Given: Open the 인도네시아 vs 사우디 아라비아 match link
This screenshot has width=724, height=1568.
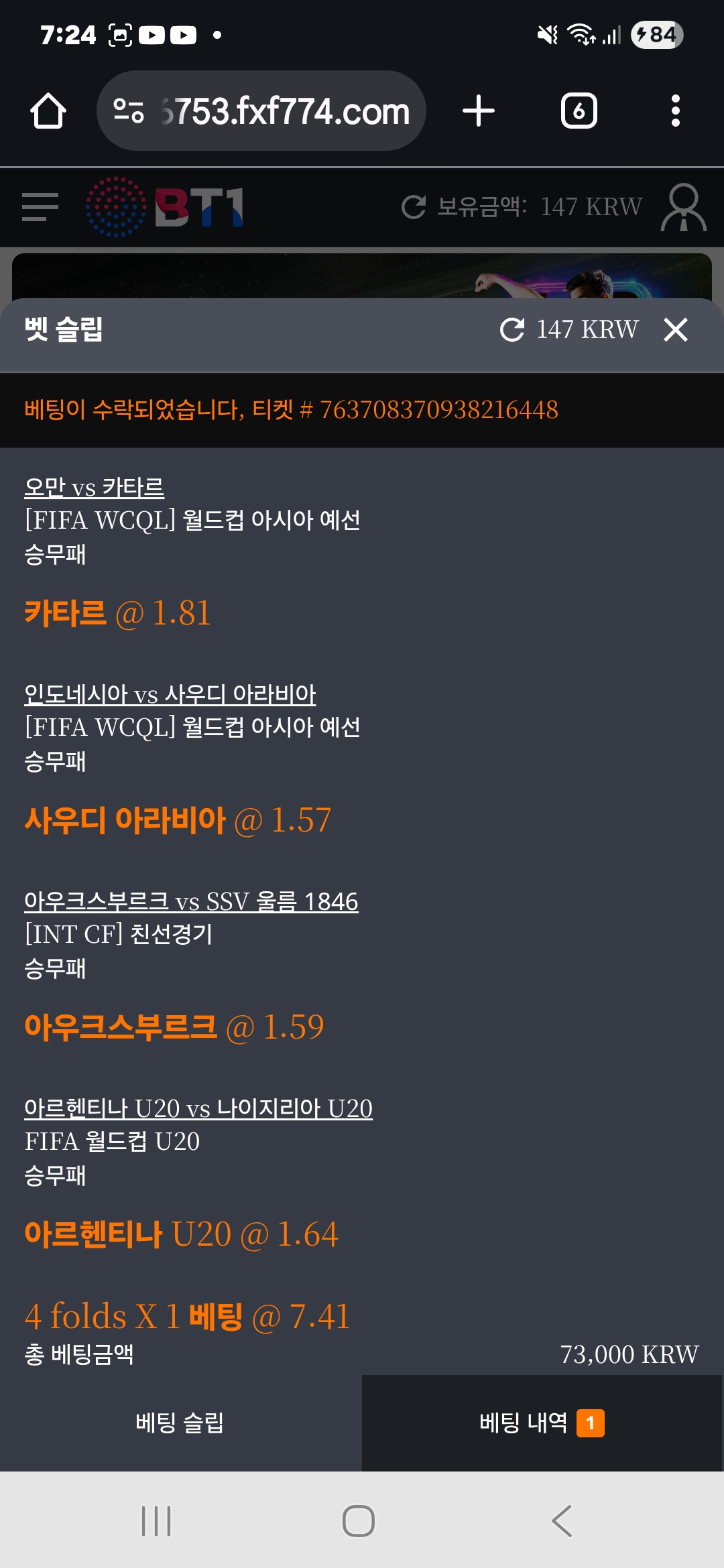Looking at the screenshot, I should pyautogui.click(x=170, y=694).
